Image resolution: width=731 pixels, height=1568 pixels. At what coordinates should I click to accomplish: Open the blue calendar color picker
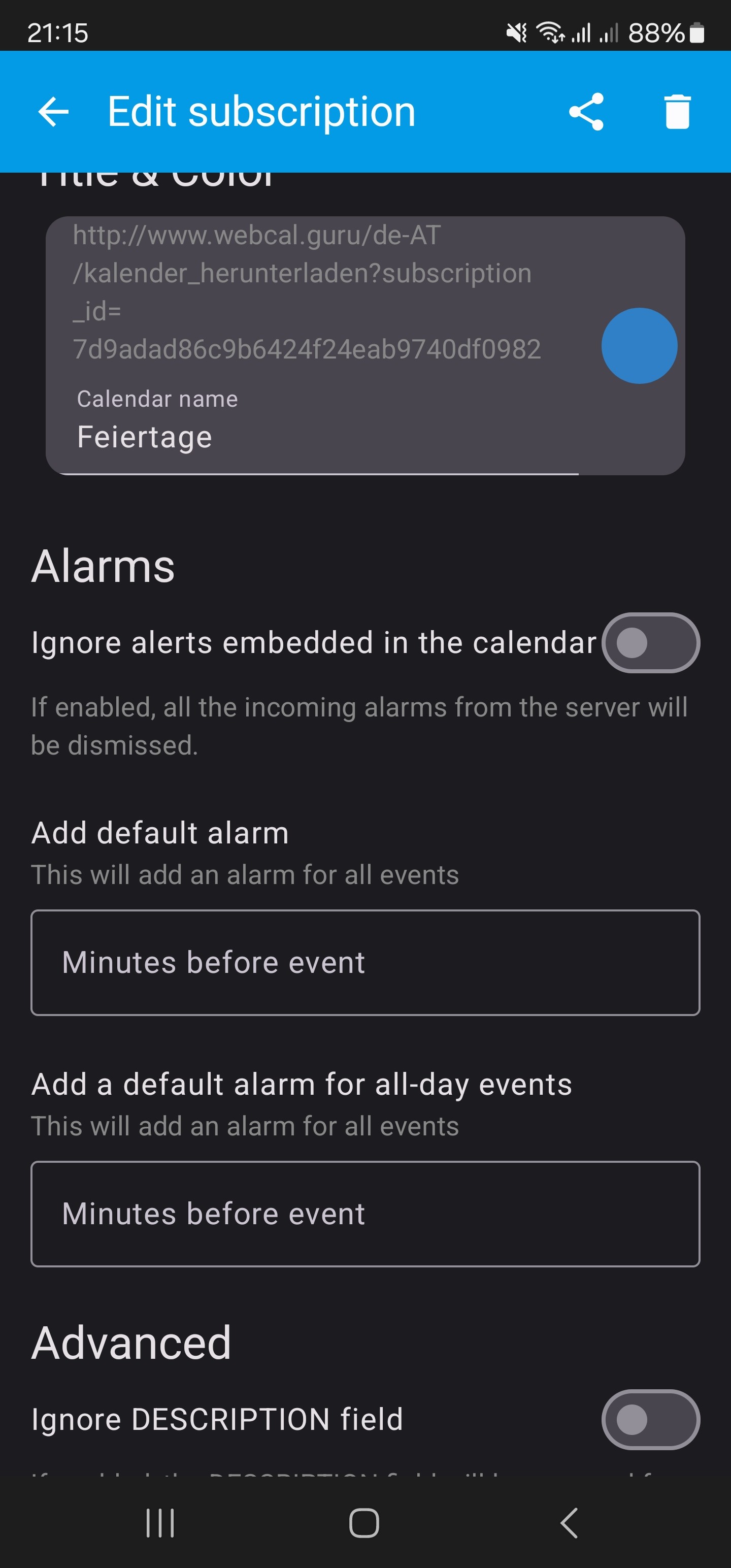click(x=639, y=346)
